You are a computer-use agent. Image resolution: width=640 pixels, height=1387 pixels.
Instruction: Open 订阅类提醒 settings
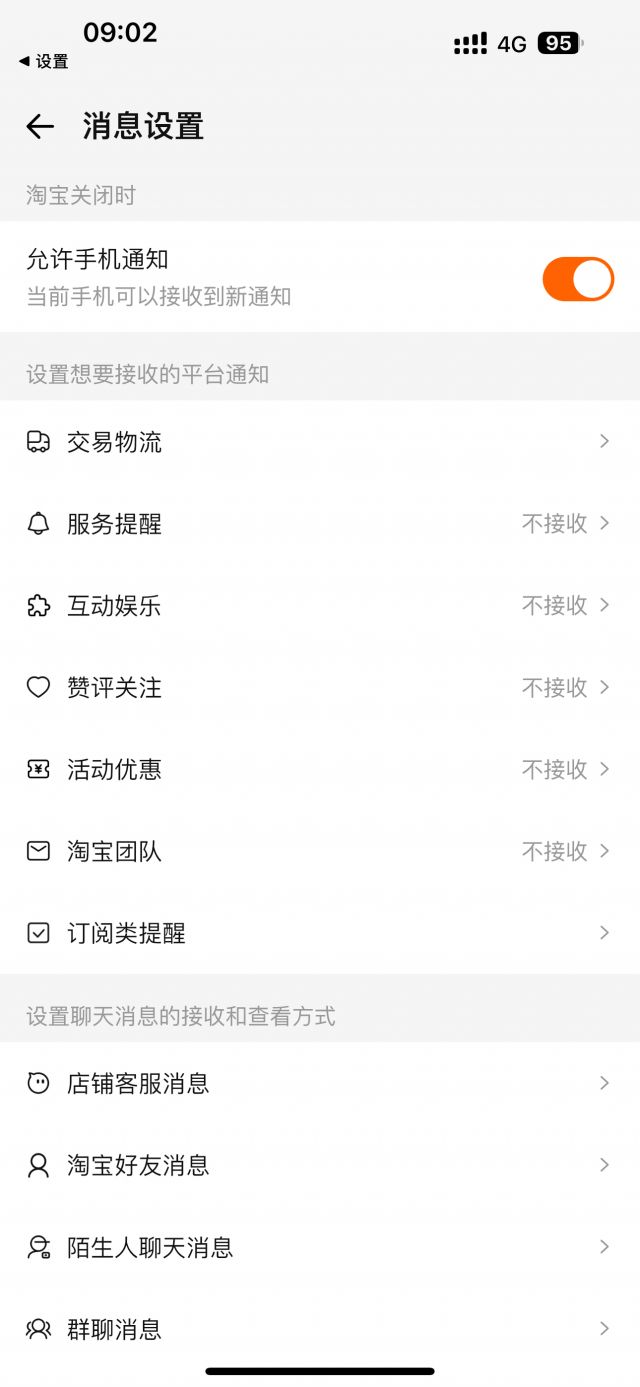tap(320, 934)
